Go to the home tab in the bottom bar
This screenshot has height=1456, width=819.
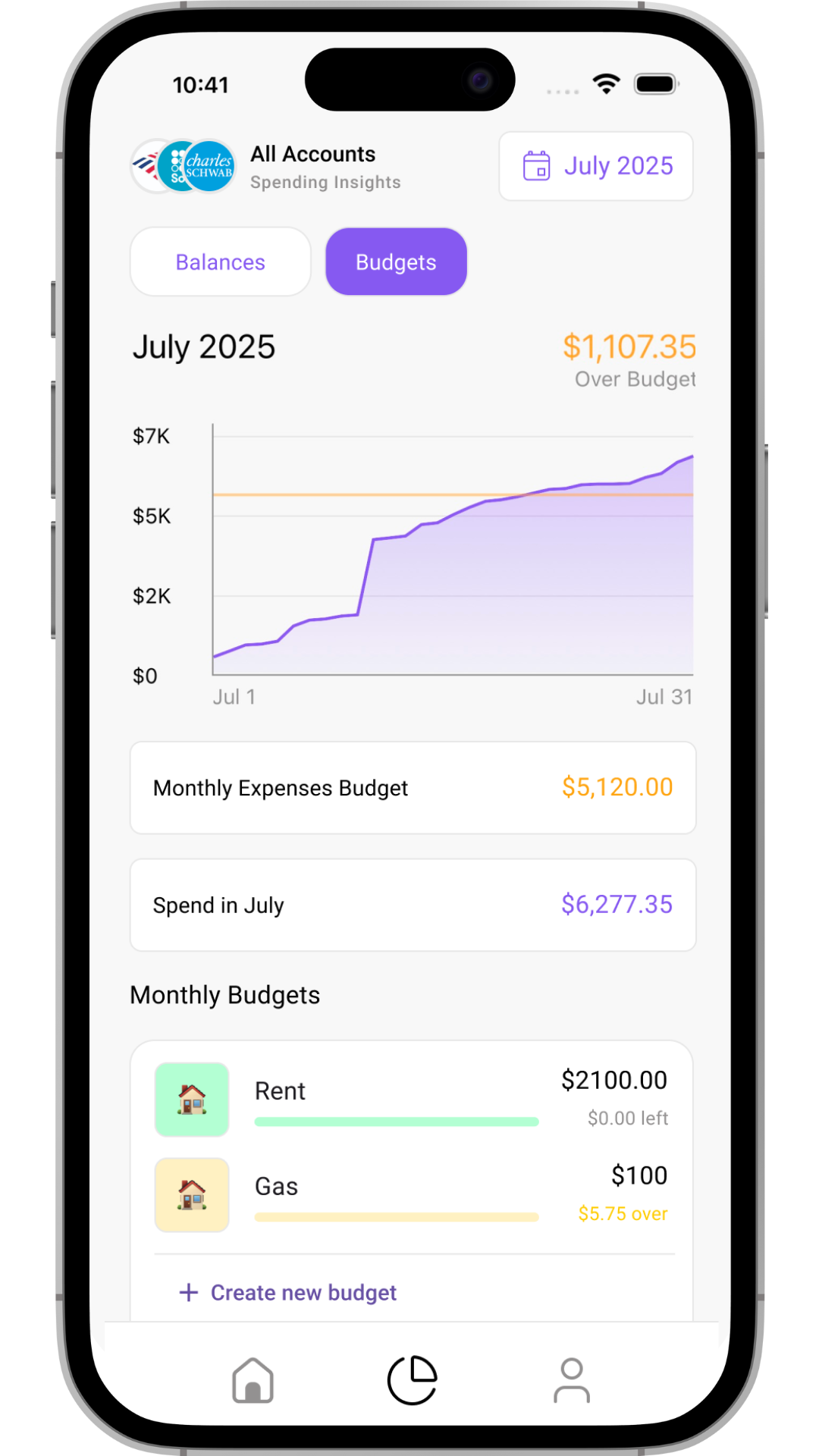click(253, 1380)
